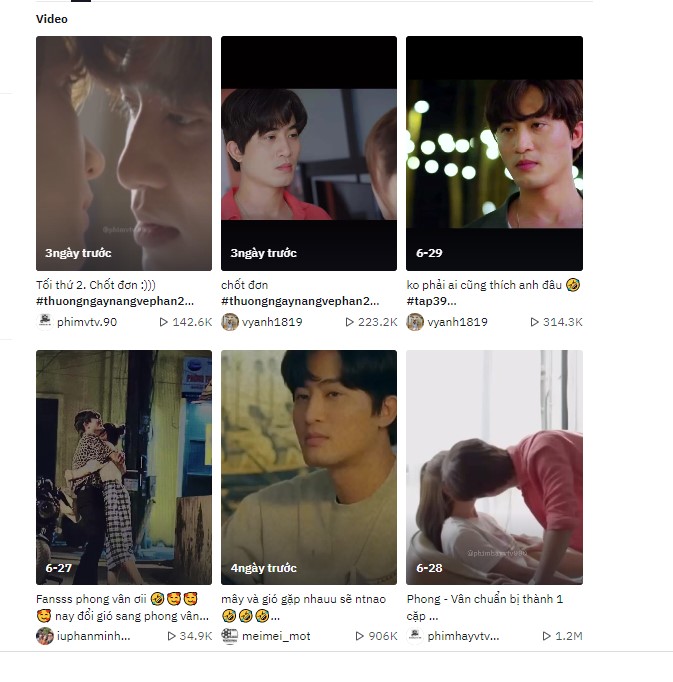Open the phimhayvtv... account page
Viewport: 673px width, 682px height.
[459, 636]
